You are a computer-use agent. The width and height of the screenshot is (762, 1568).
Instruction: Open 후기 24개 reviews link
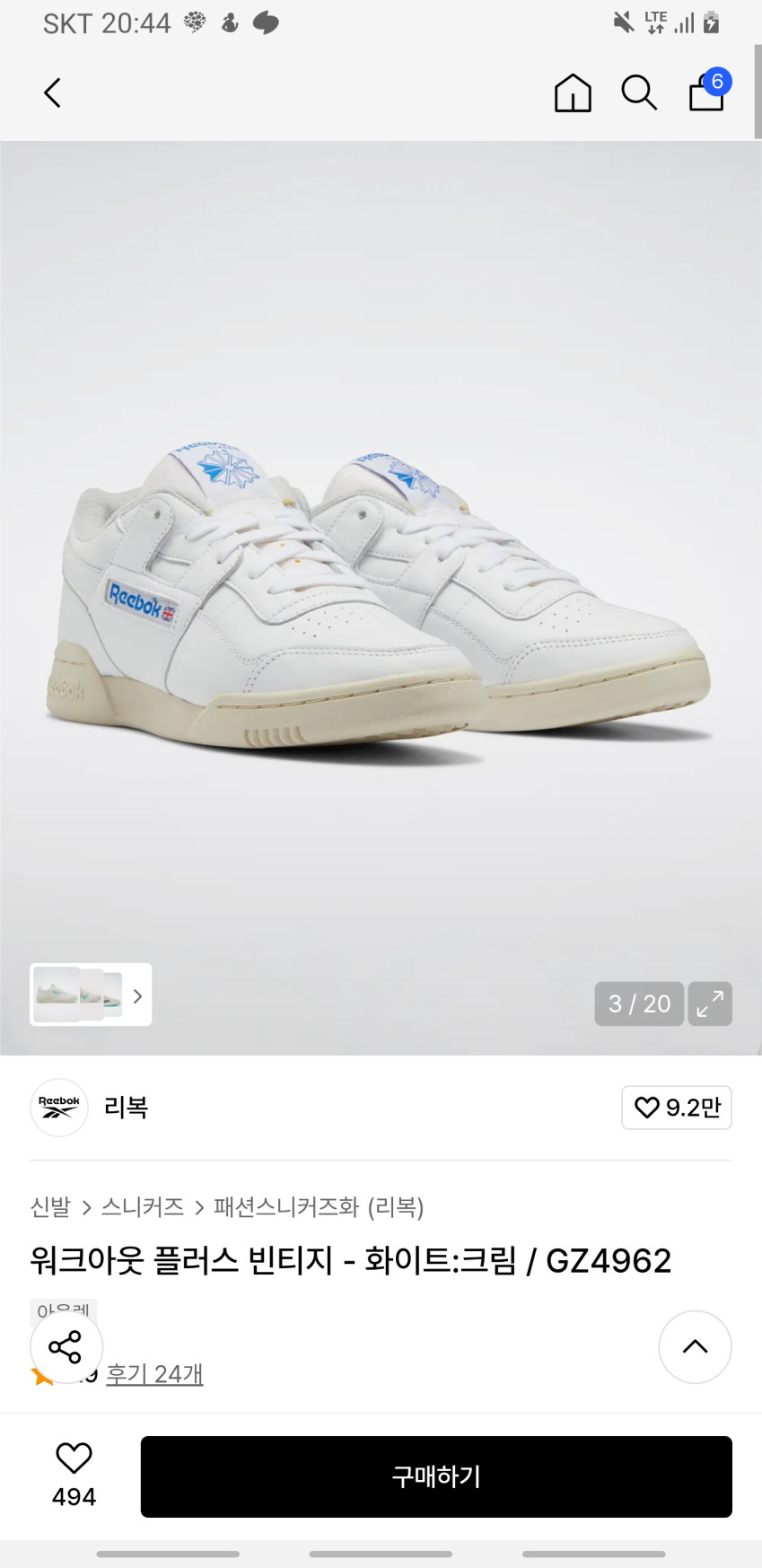pyautogui.click(x=154, y=1374)
